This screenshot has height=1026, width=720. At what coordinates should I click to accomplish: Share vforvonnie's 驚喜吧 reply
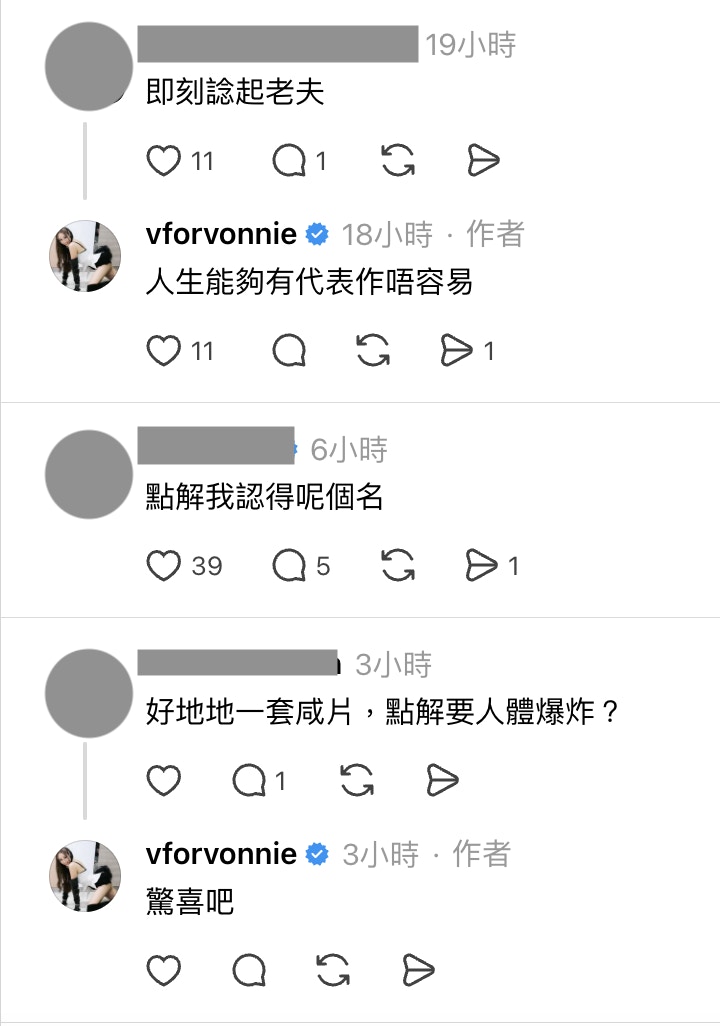point(417,970)
